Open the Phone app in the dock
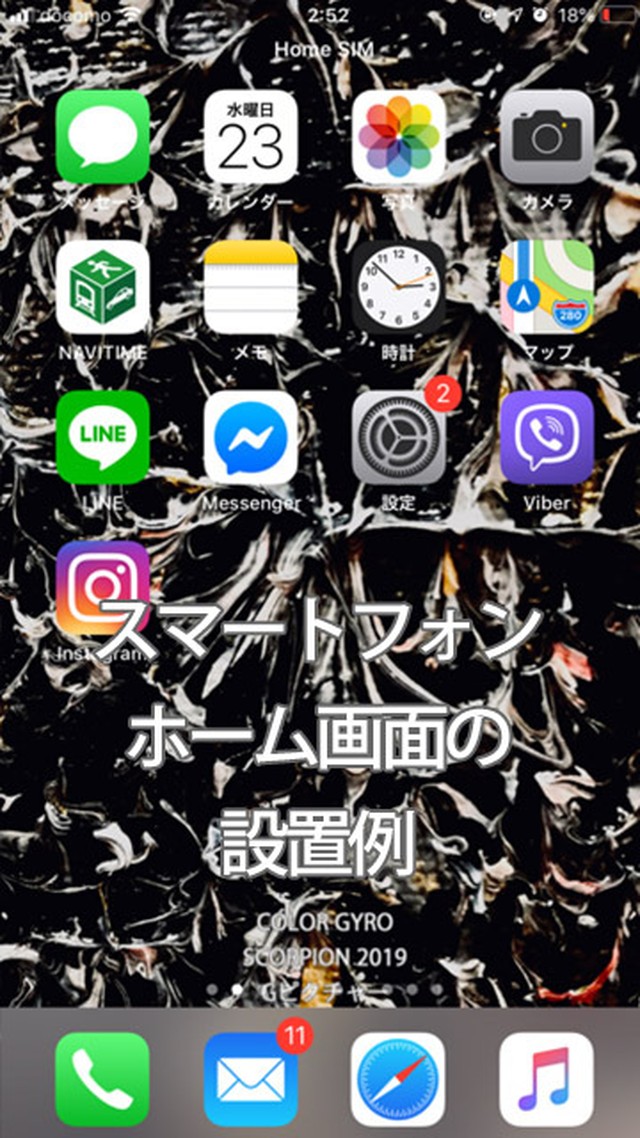 pos(103,1079)
